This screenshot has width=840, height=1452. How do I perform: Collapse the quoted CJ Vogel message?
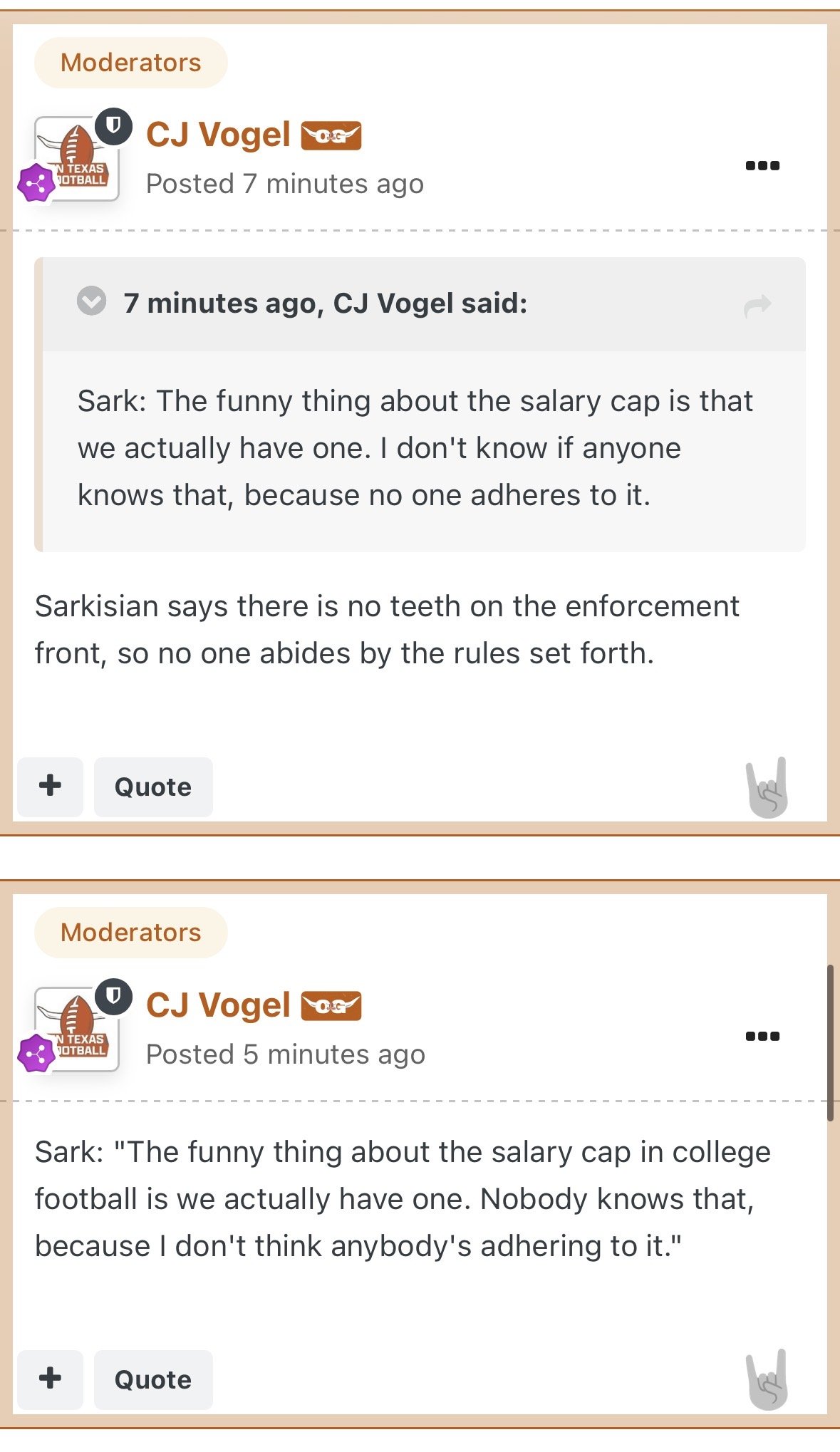pyautogui.click(x=92, y=301)
